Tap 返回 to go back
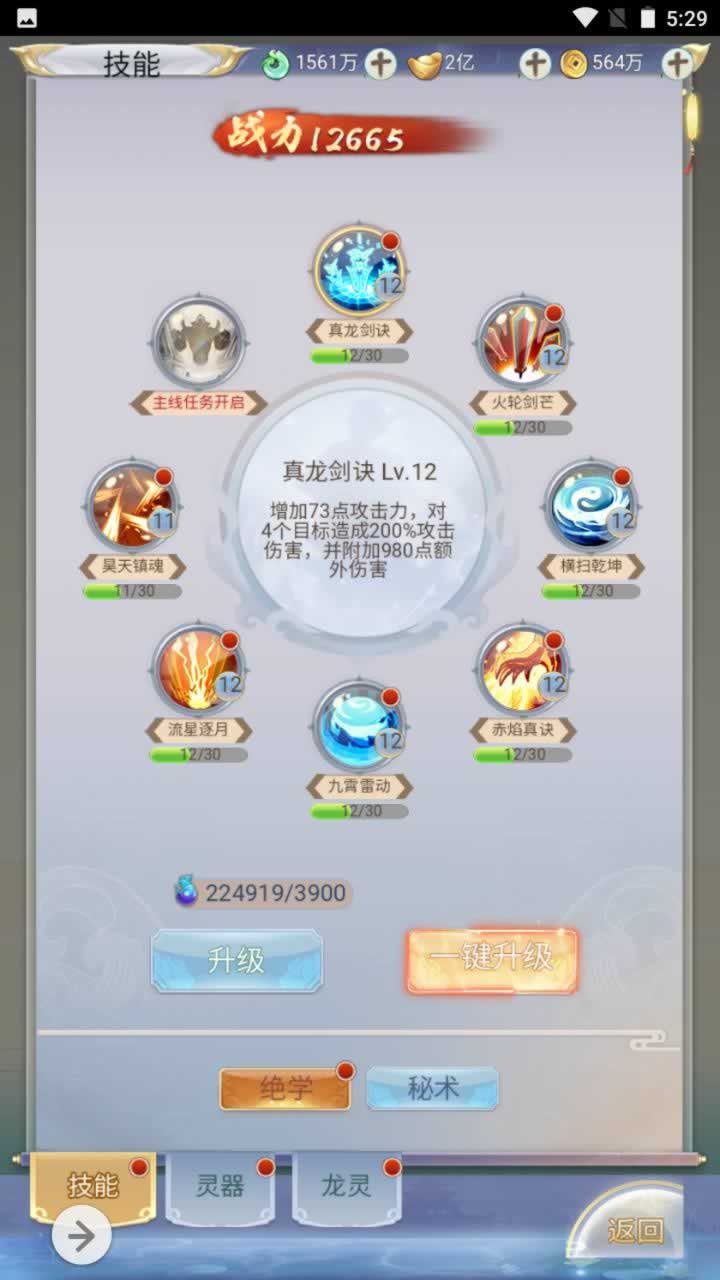 coord(634,1231)
